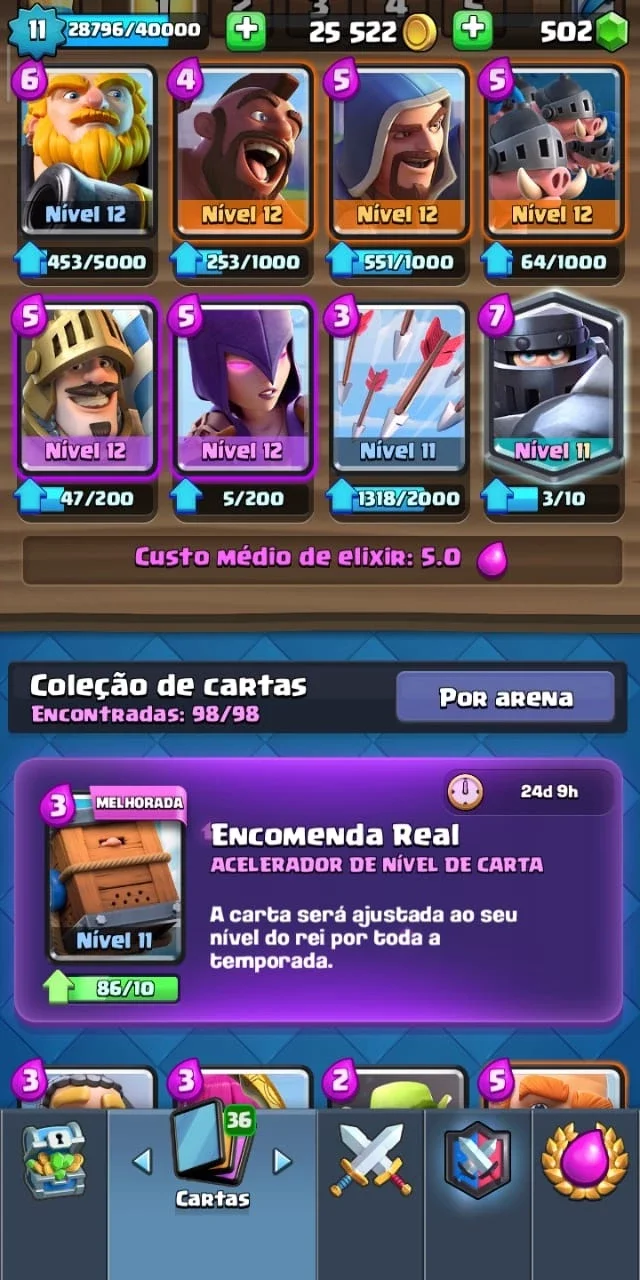This screenshot has height=1280, width=640.
Task: Tap the green plus next to gold
Action: point(246,31)
